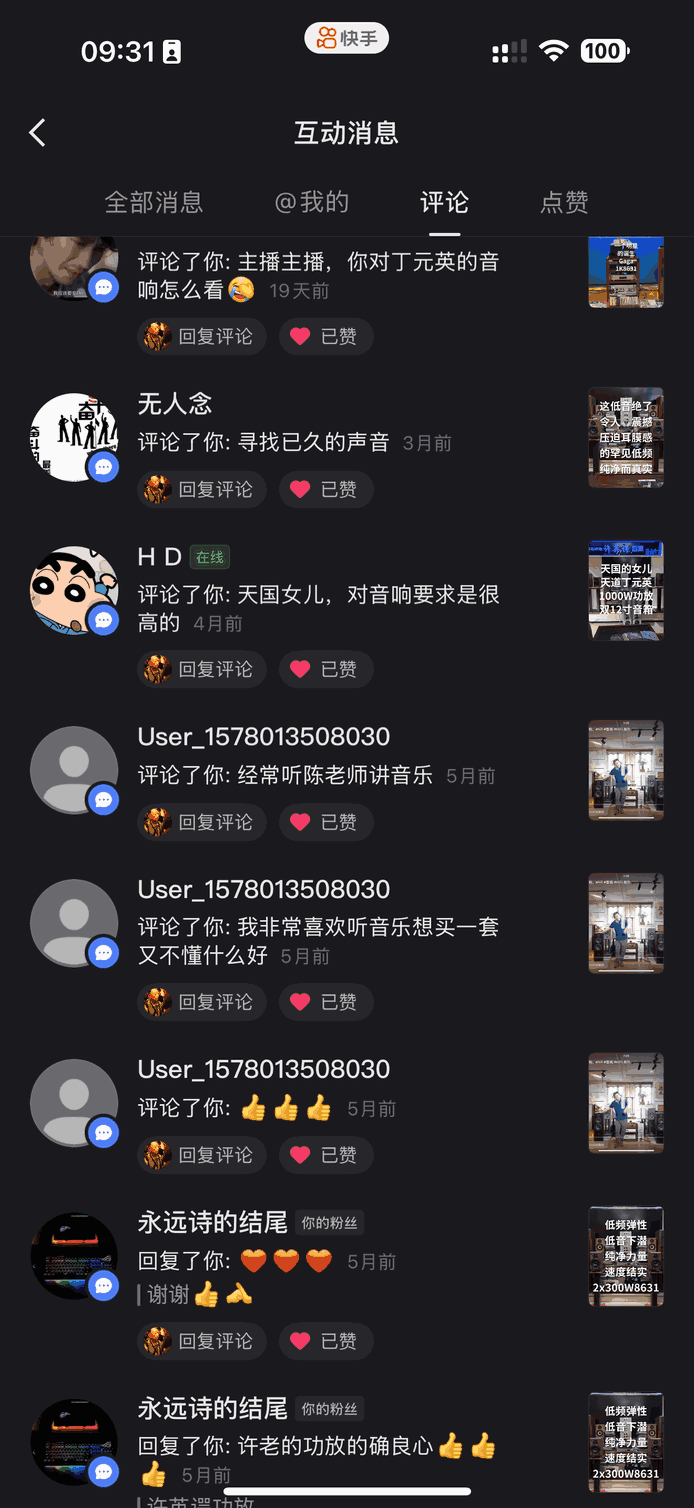Reply to the 我非常喜欢听音乐 comment
The image size is (694, 1508).
click(202, 1002)
